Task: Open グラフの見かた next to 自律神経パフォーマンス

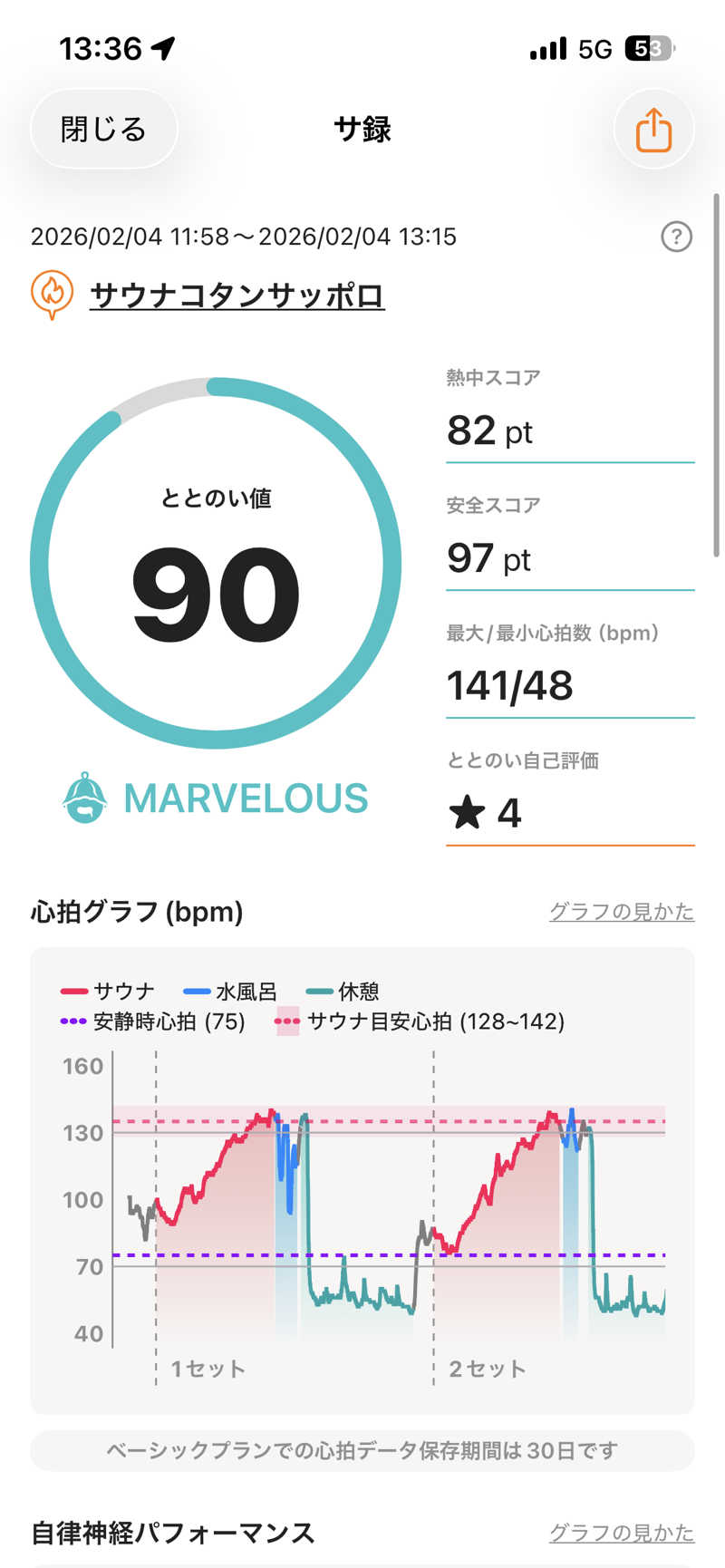Action: pyautogui.click(x=621, y=1532)
